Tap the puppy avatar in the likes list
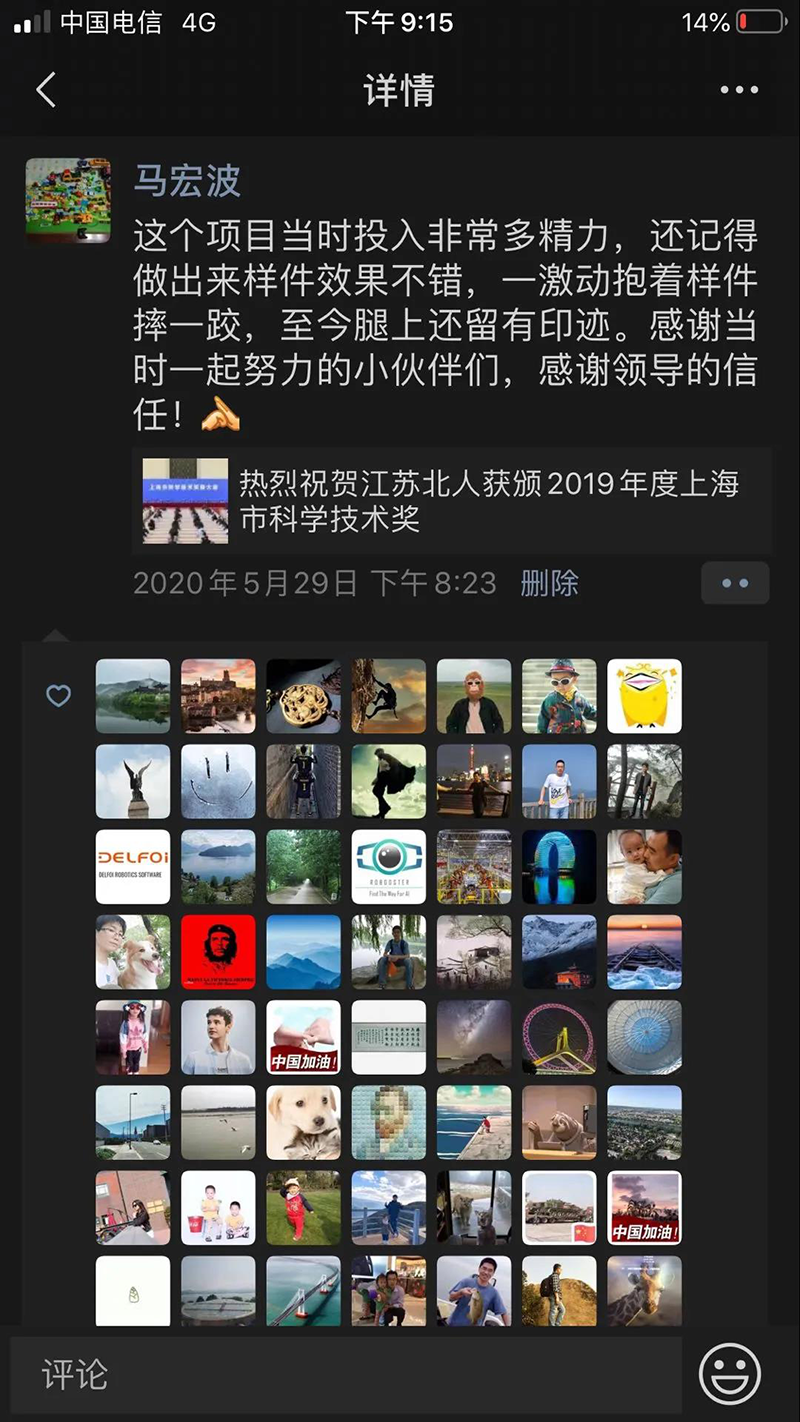Screen dimensions: 800x1422 pos(304,1123)
